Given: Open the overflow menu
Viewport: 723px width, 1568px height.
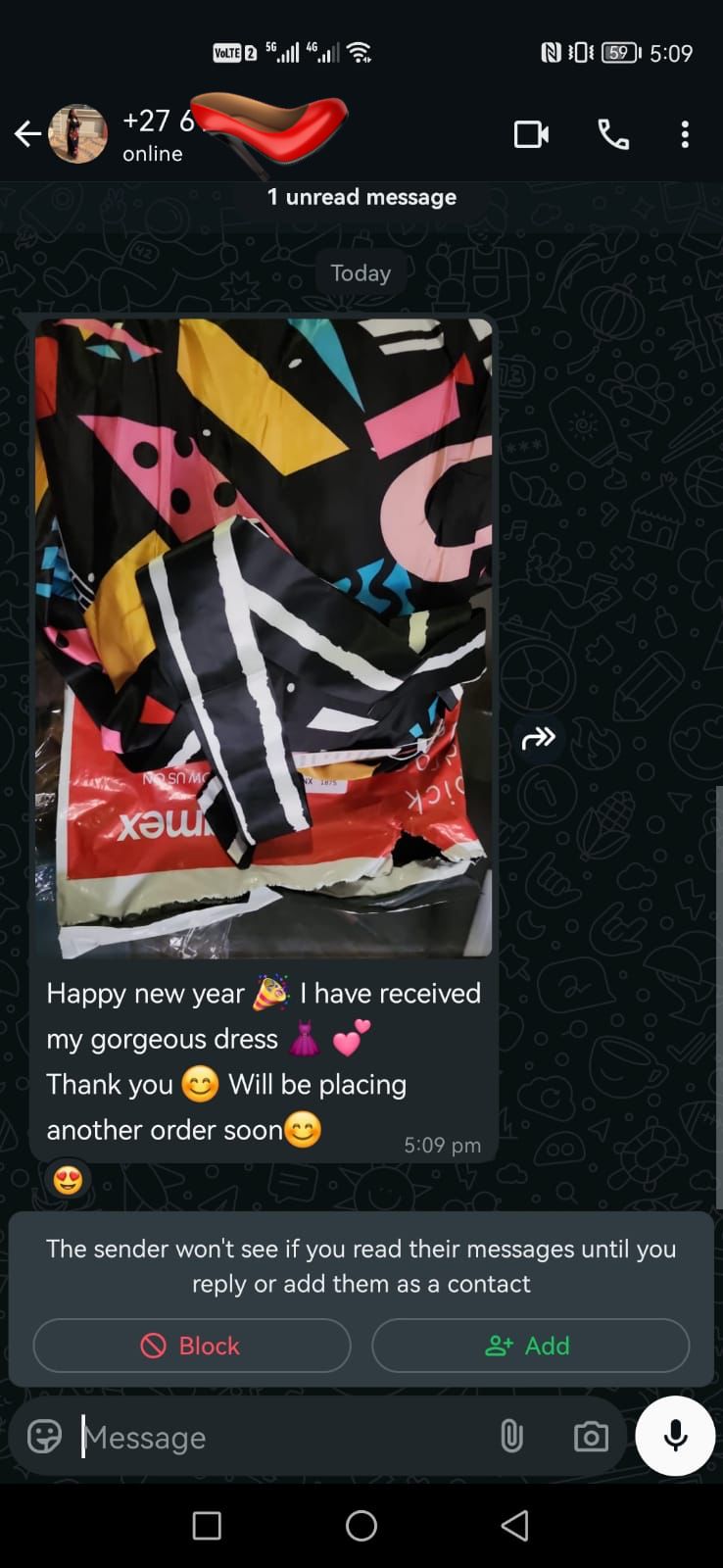Looking at the screenshot, I should (685, 134).
